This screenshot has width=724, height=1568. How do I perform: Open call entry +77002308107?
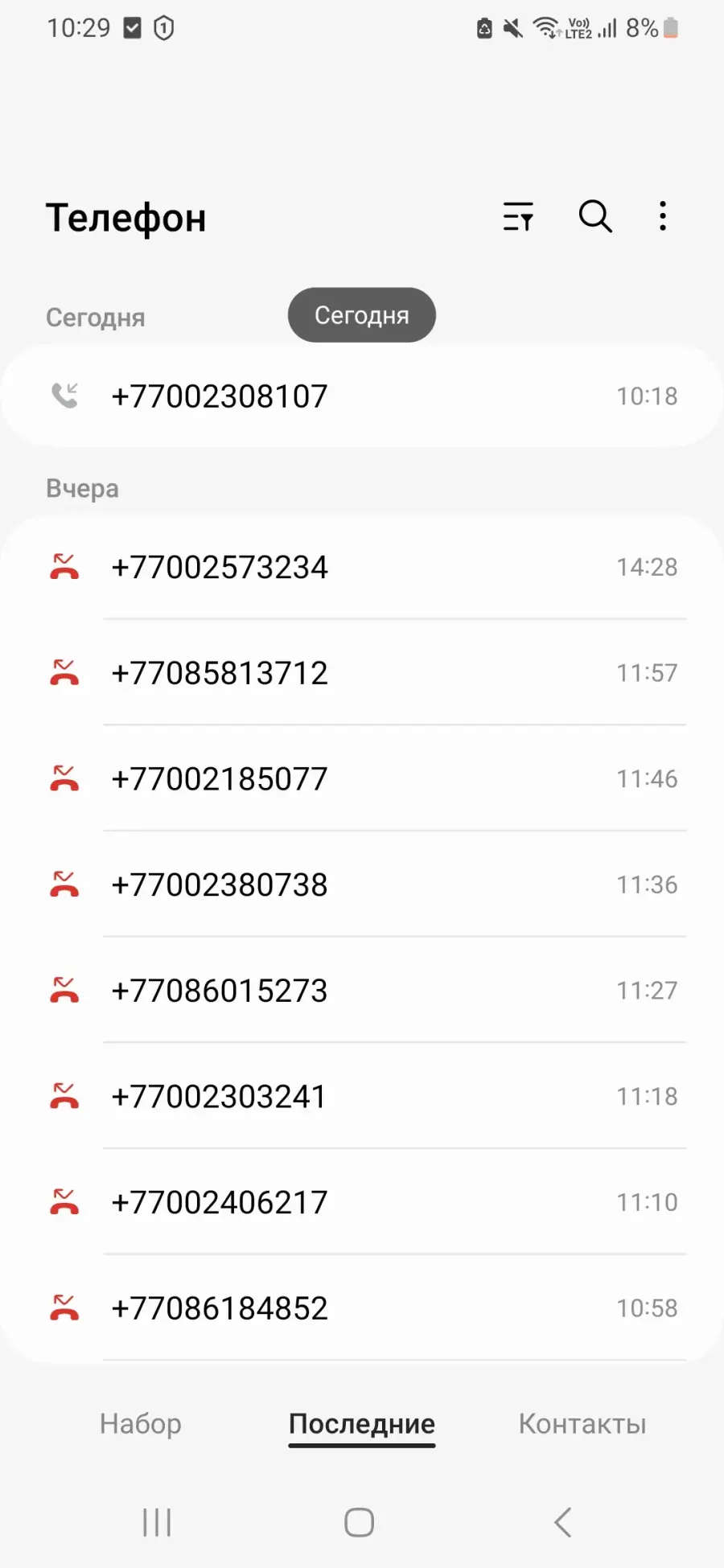[x=362, y=396]
